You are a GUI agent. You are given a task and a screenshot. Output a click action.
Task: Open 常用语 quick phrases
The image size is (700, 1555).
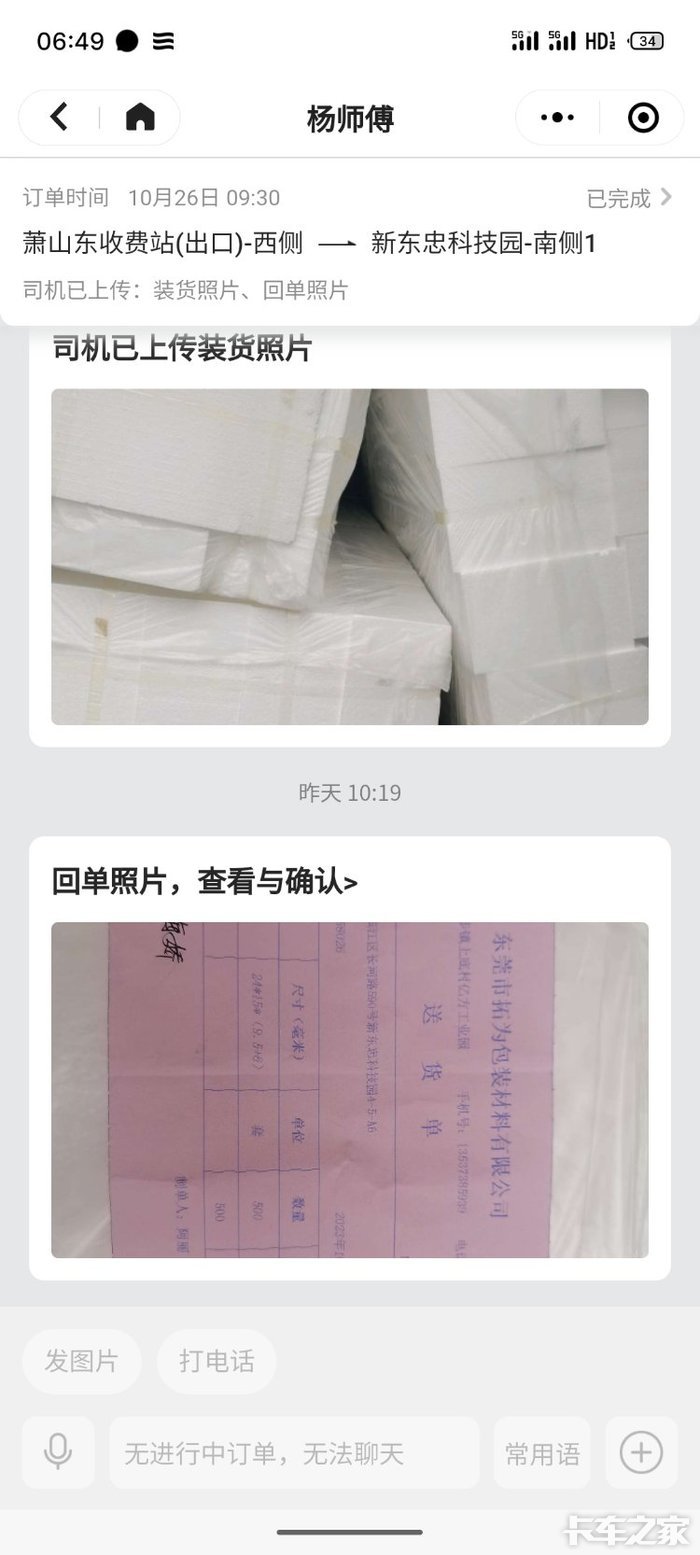pyautogui.click(x=542, y=1453)
